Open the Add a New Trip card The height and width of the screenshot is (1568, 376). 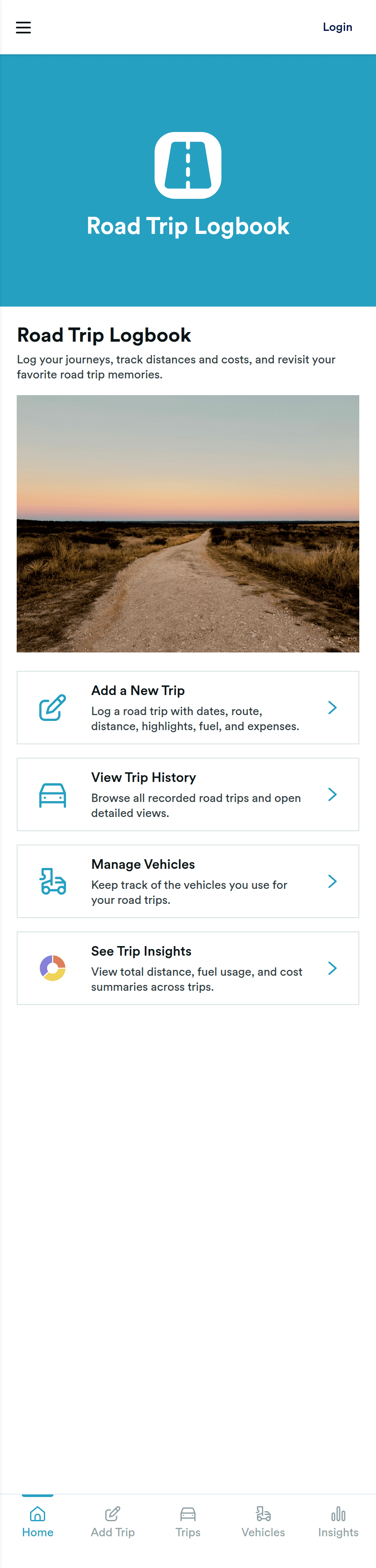point(188,707)
